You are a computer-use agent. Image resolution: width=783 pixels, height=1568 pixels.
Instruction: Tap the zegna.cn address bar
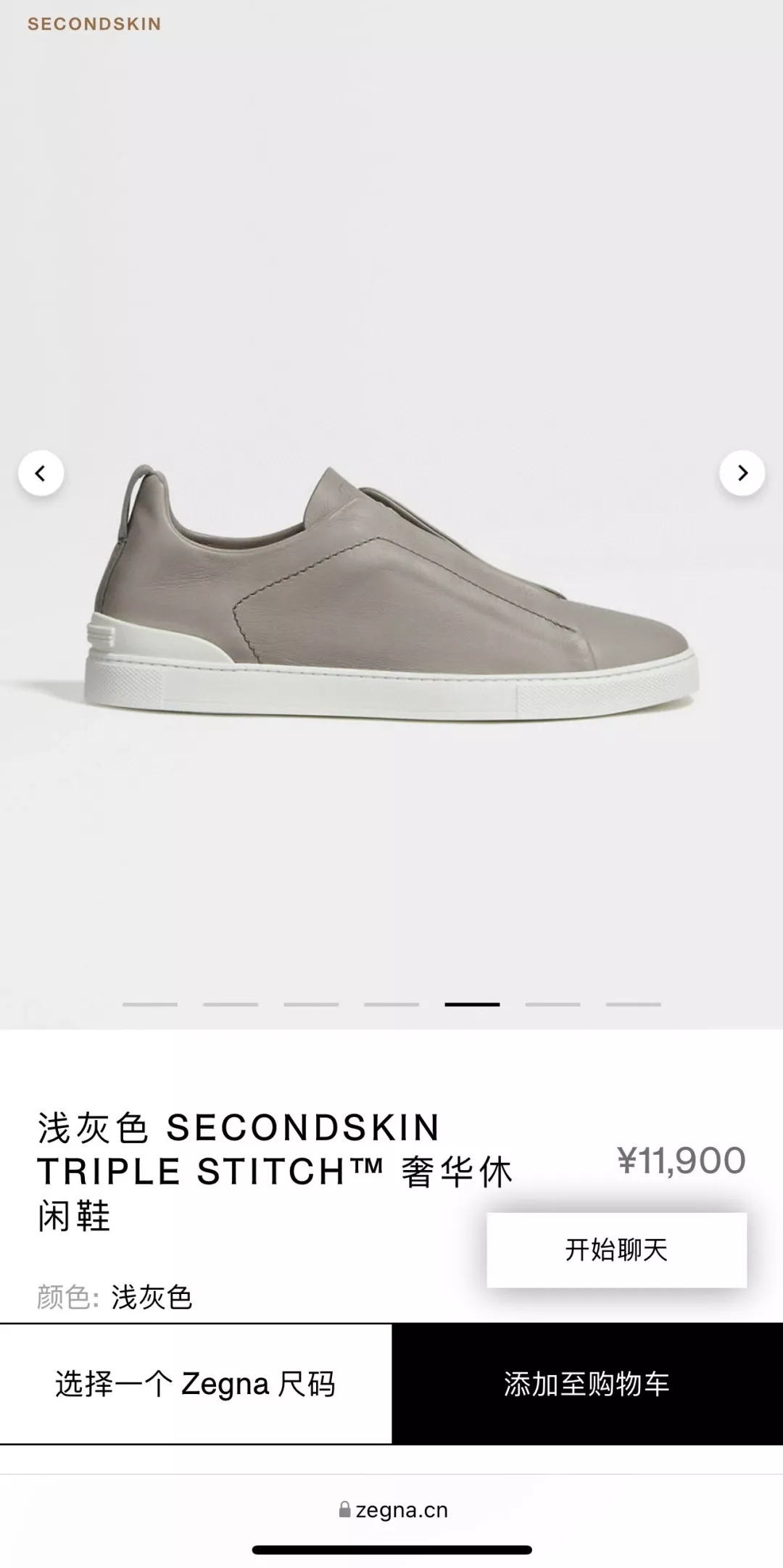pos(392,1509)
